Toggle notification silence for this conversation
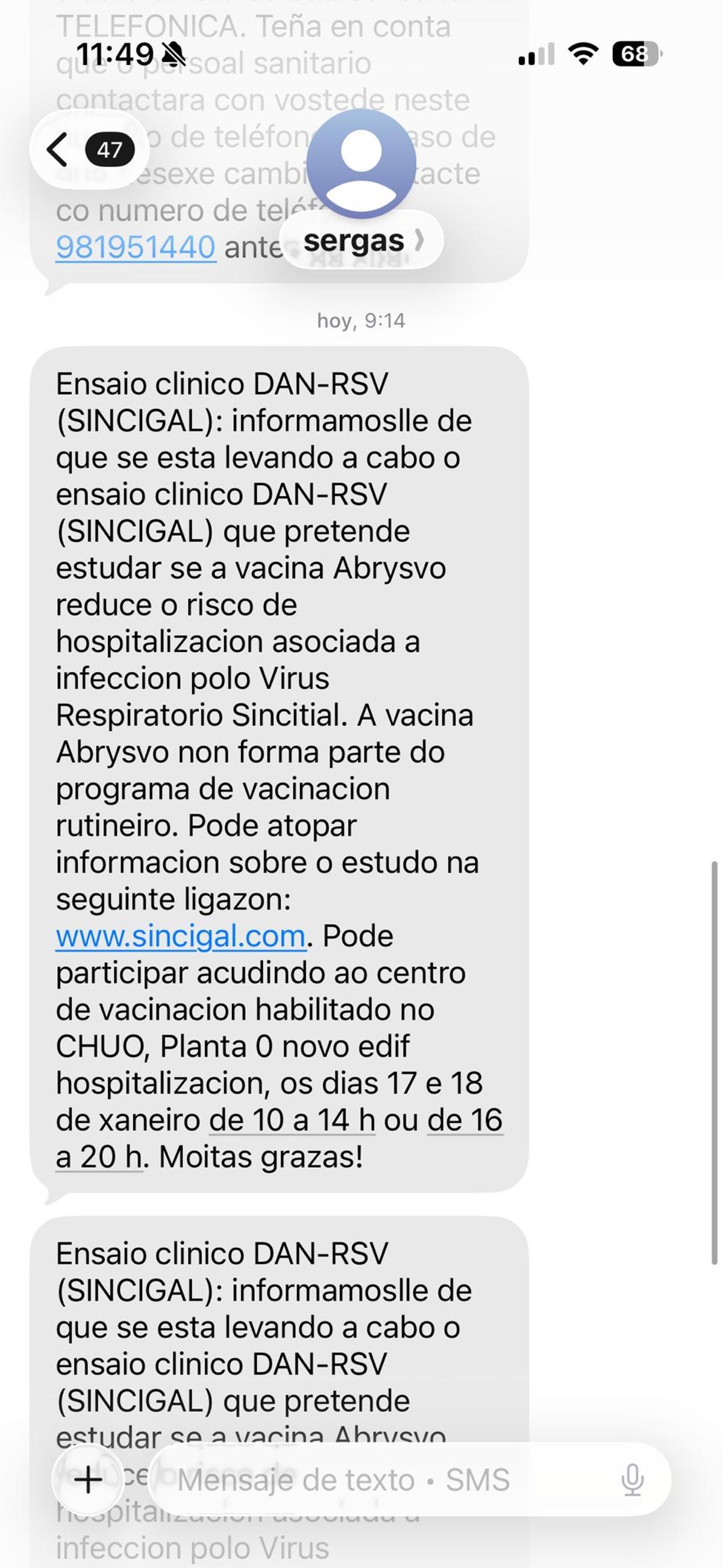 pos(174,55)
